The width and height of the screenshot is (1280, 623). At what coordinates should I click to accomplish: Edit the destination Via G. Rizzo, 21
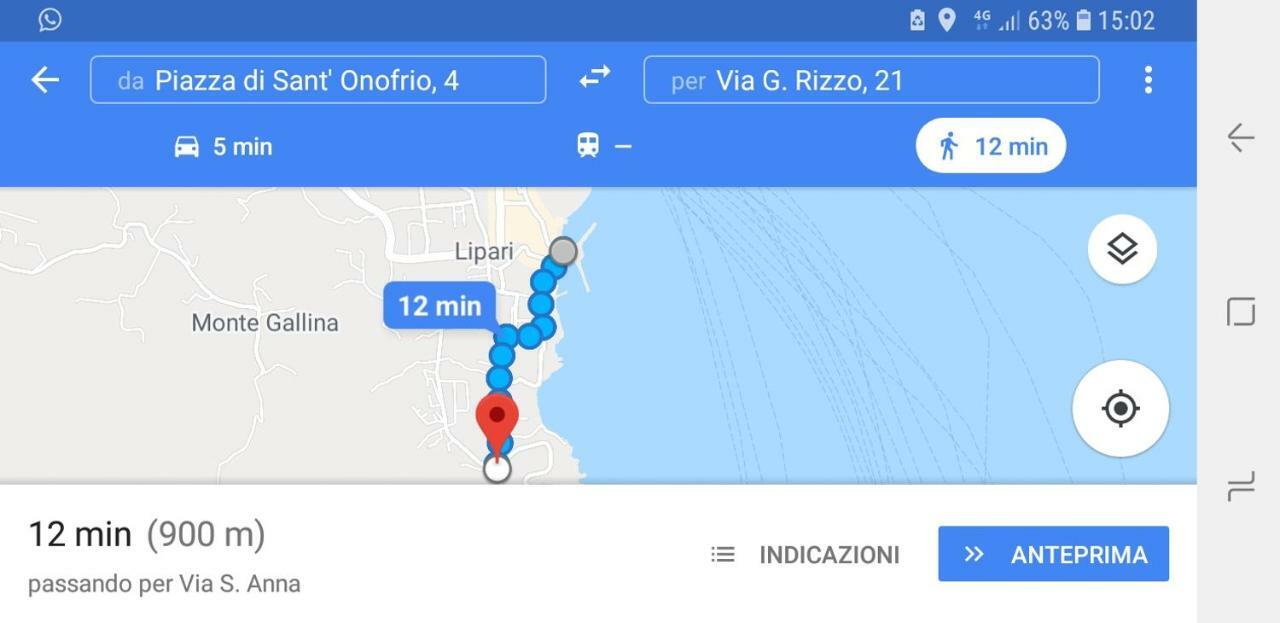871,80
